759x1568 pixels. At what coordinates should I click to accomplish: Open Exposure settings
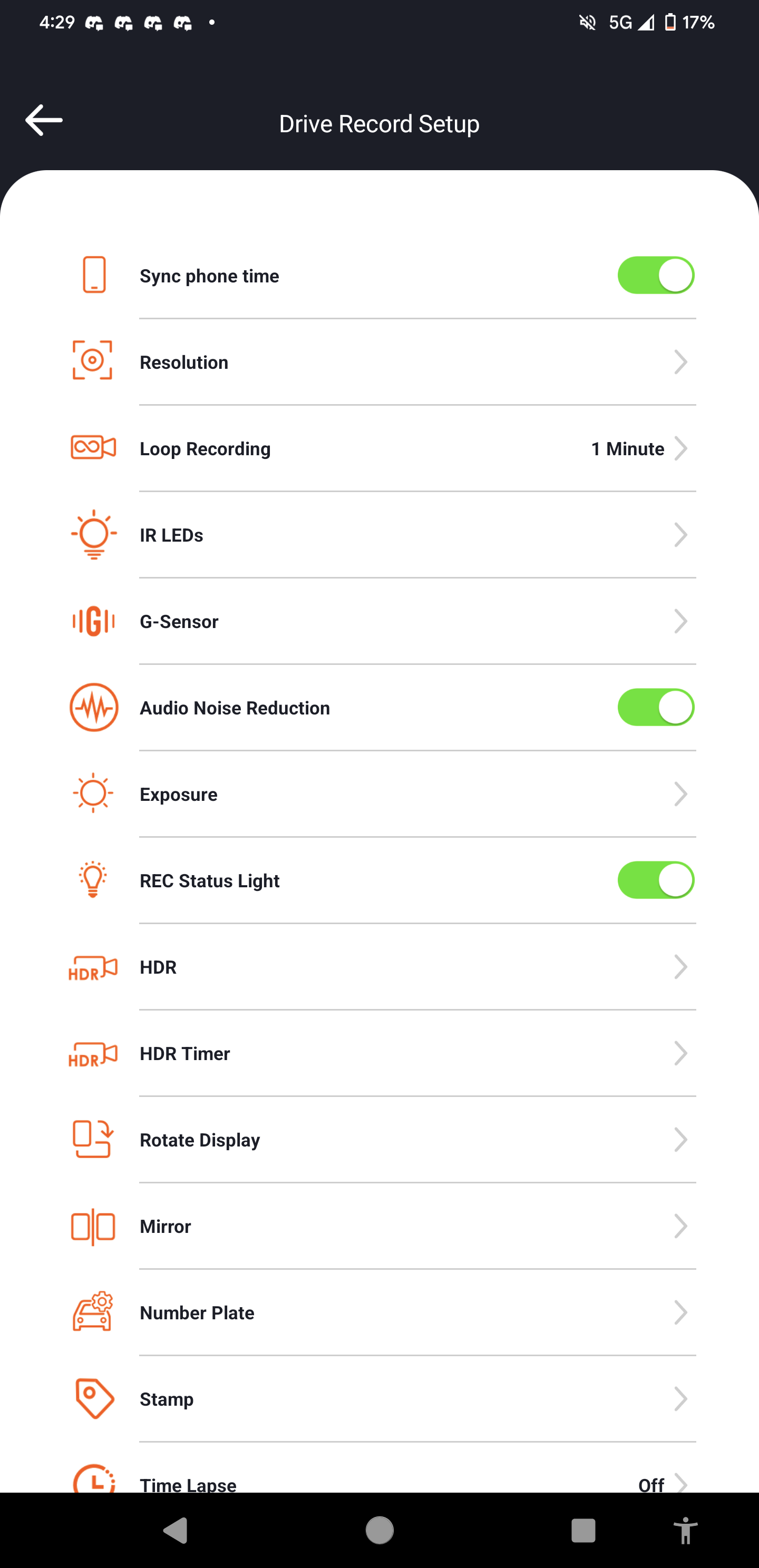[x=379, y=795]
